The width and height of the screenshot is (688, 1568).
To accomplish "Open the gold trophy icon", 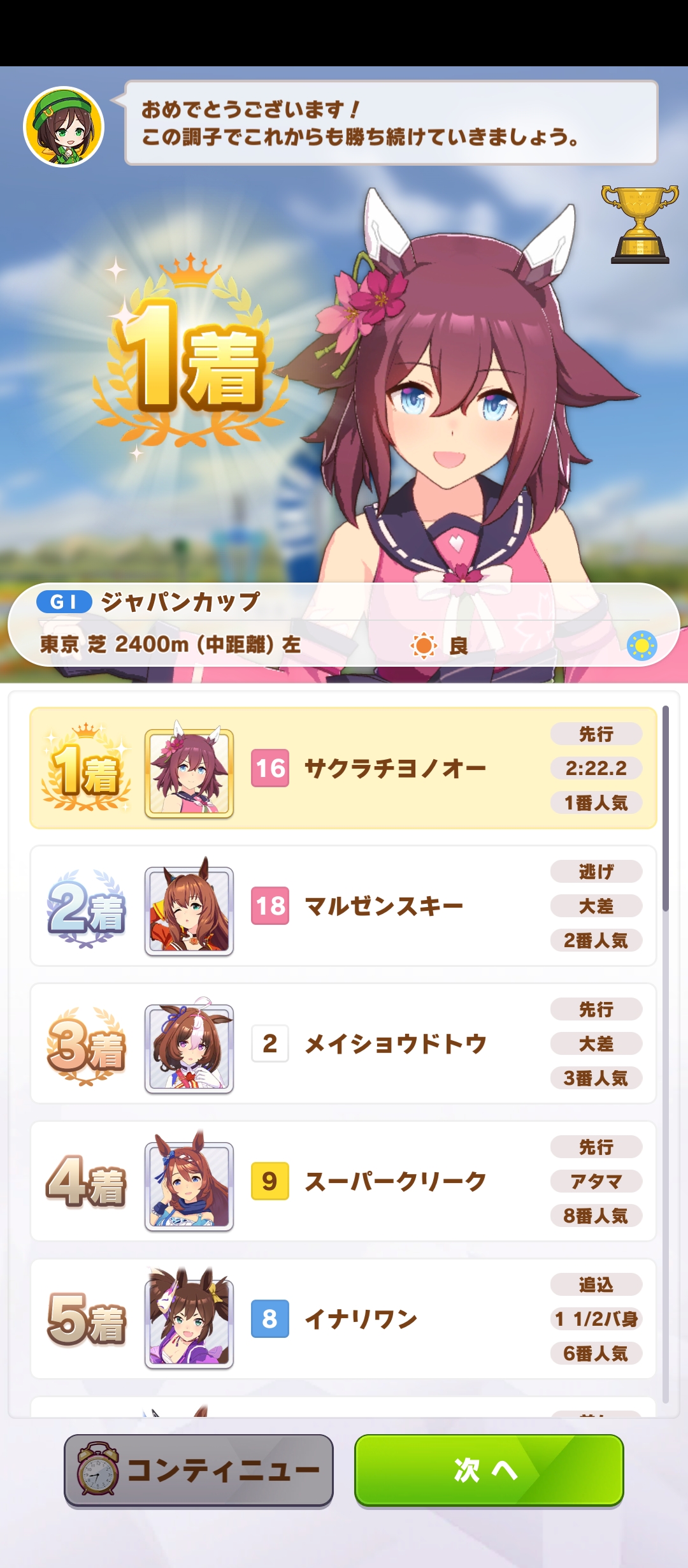I will pyautogui.click(x=640, y=224).
